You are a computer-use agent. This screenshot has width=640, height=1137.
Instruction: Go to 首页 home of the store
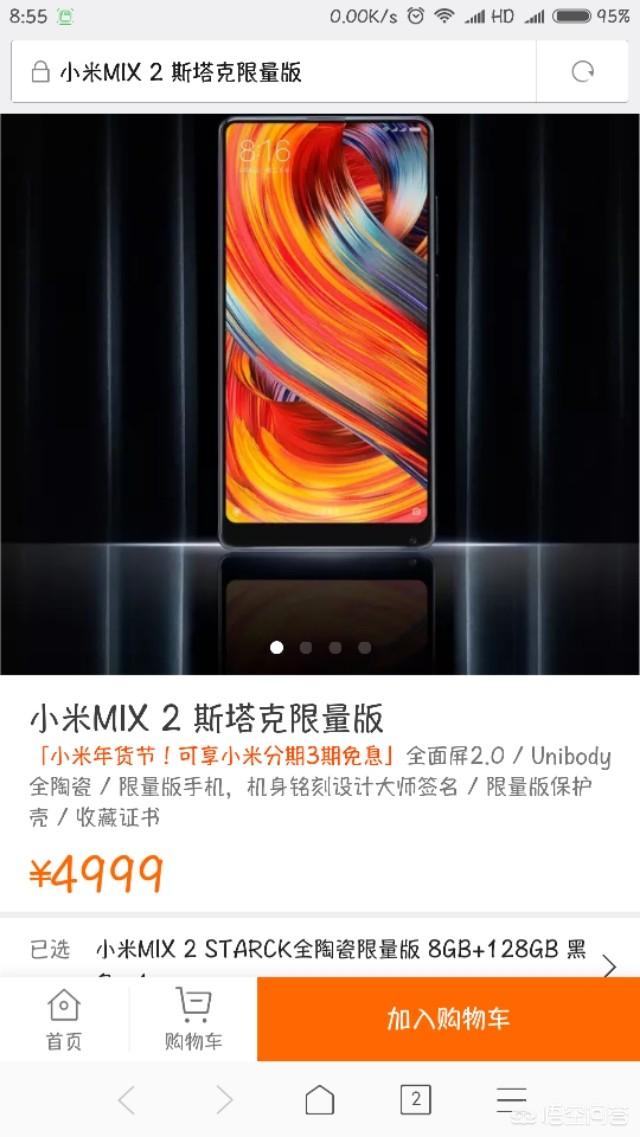pyautogui.click(x=64, y=1018)
